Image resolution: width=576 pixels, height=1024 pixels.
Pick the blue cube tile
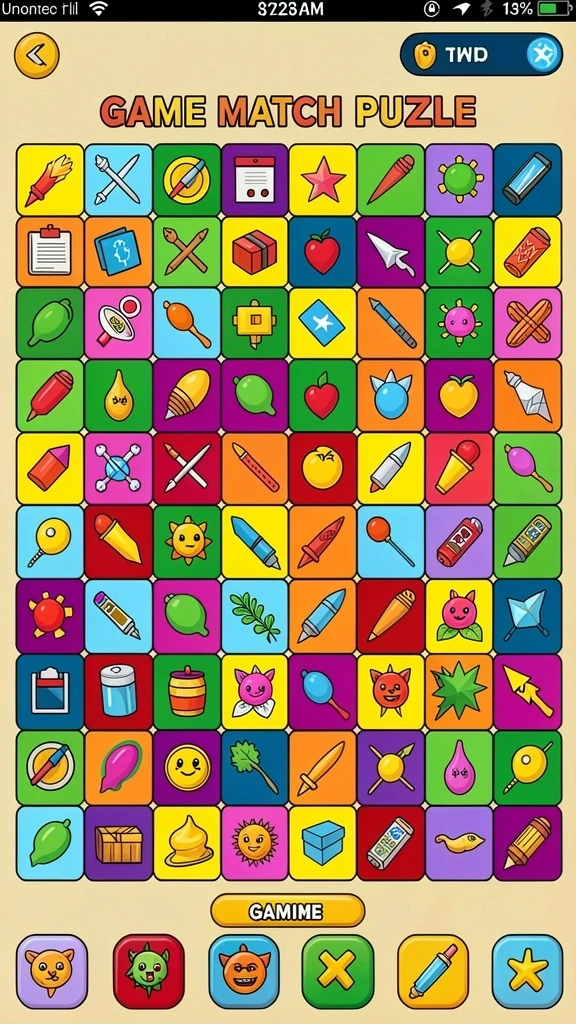(x=323, y=842)
